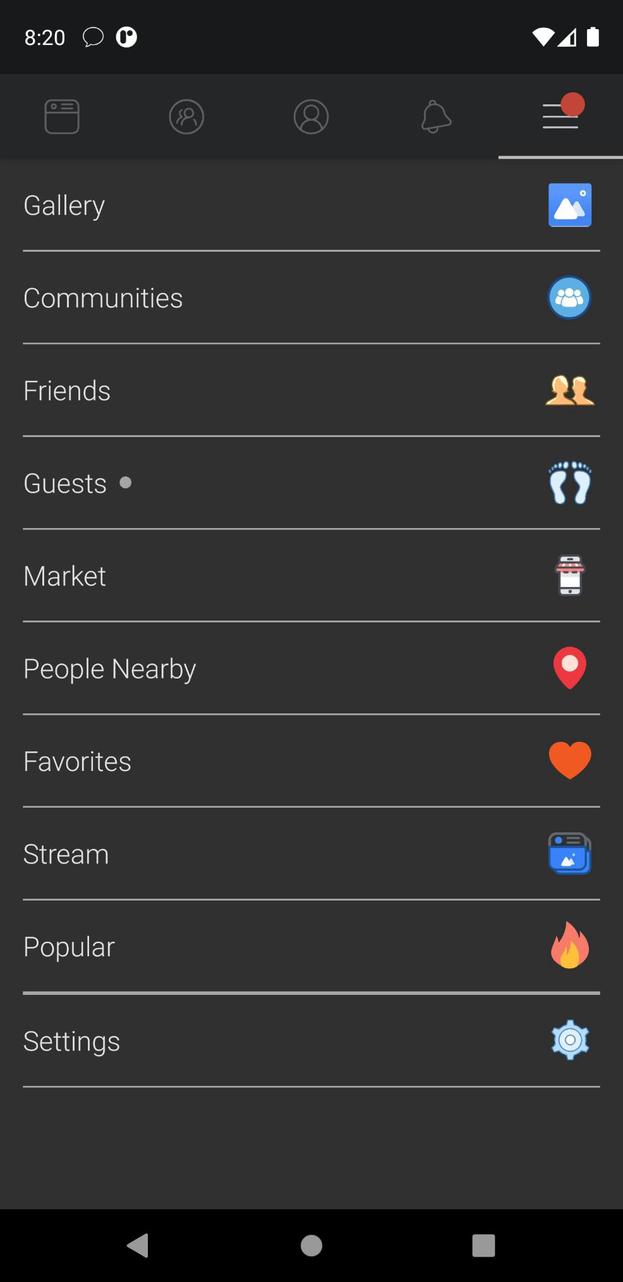This screenshot has width=623, height=1282.
Task: Switch to the profile tab
Action: tap(311, 117)
